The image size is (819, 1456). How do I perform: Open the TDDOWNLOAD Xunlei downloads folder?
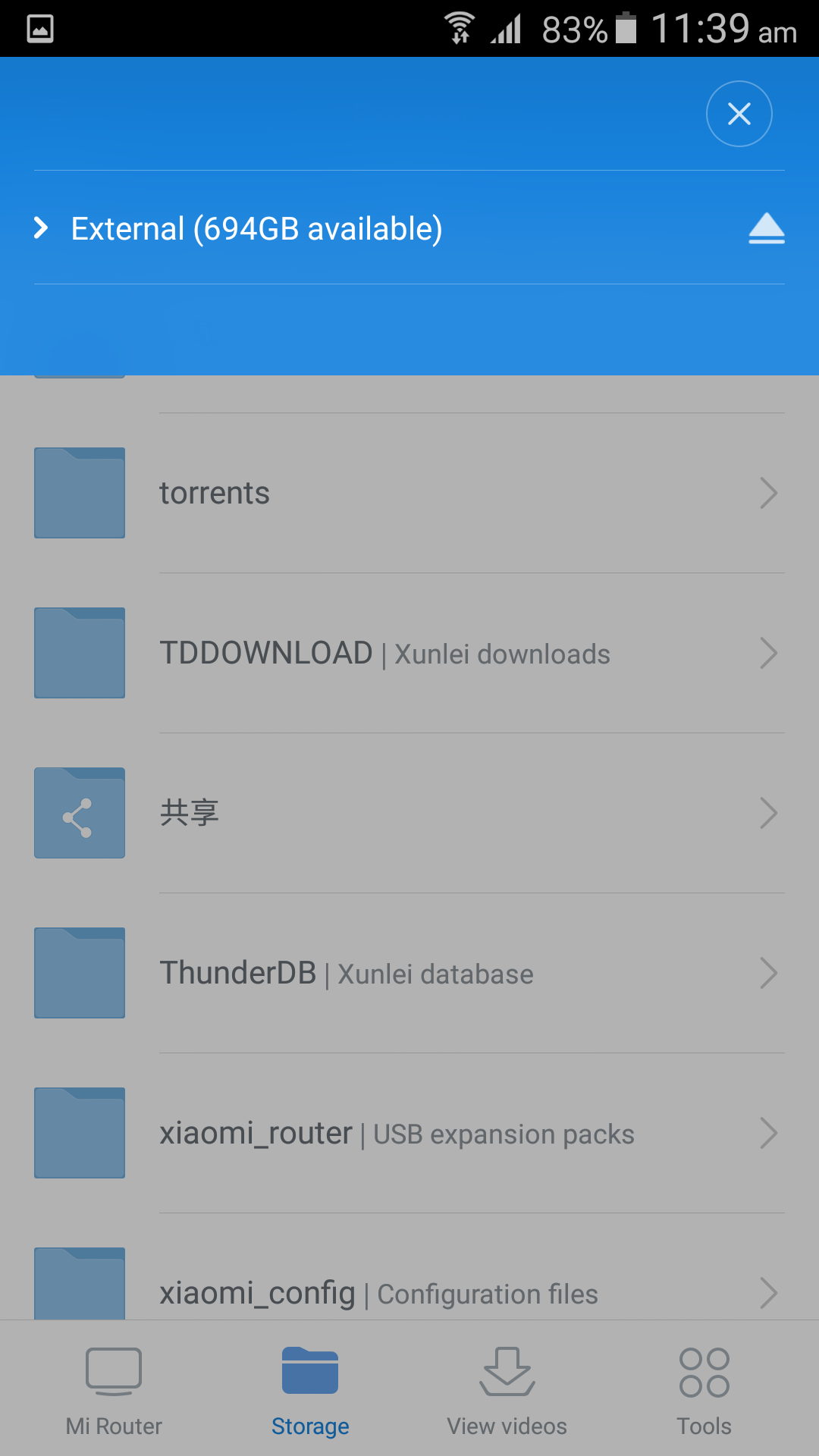(409, 653)
